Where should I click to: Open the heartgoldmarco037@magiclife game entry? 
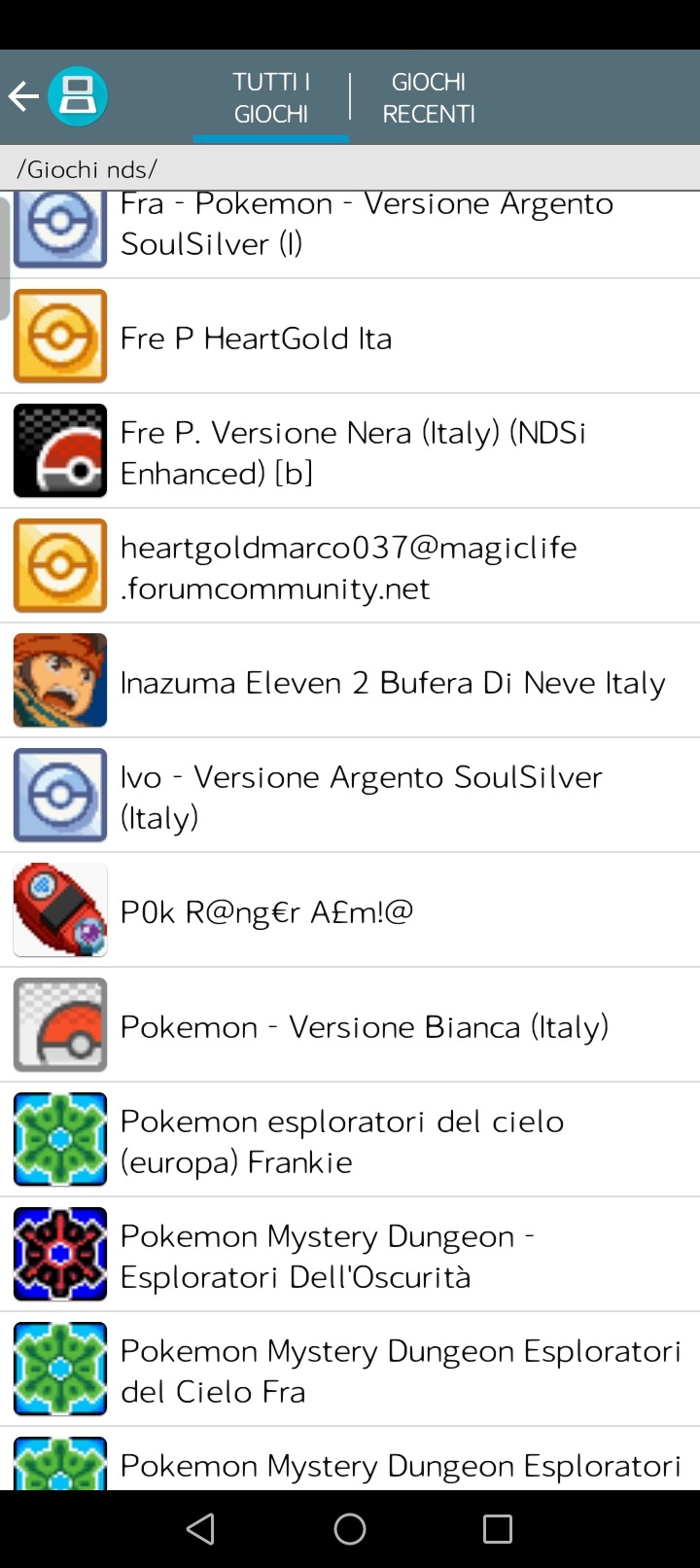(x=350, y=566)
